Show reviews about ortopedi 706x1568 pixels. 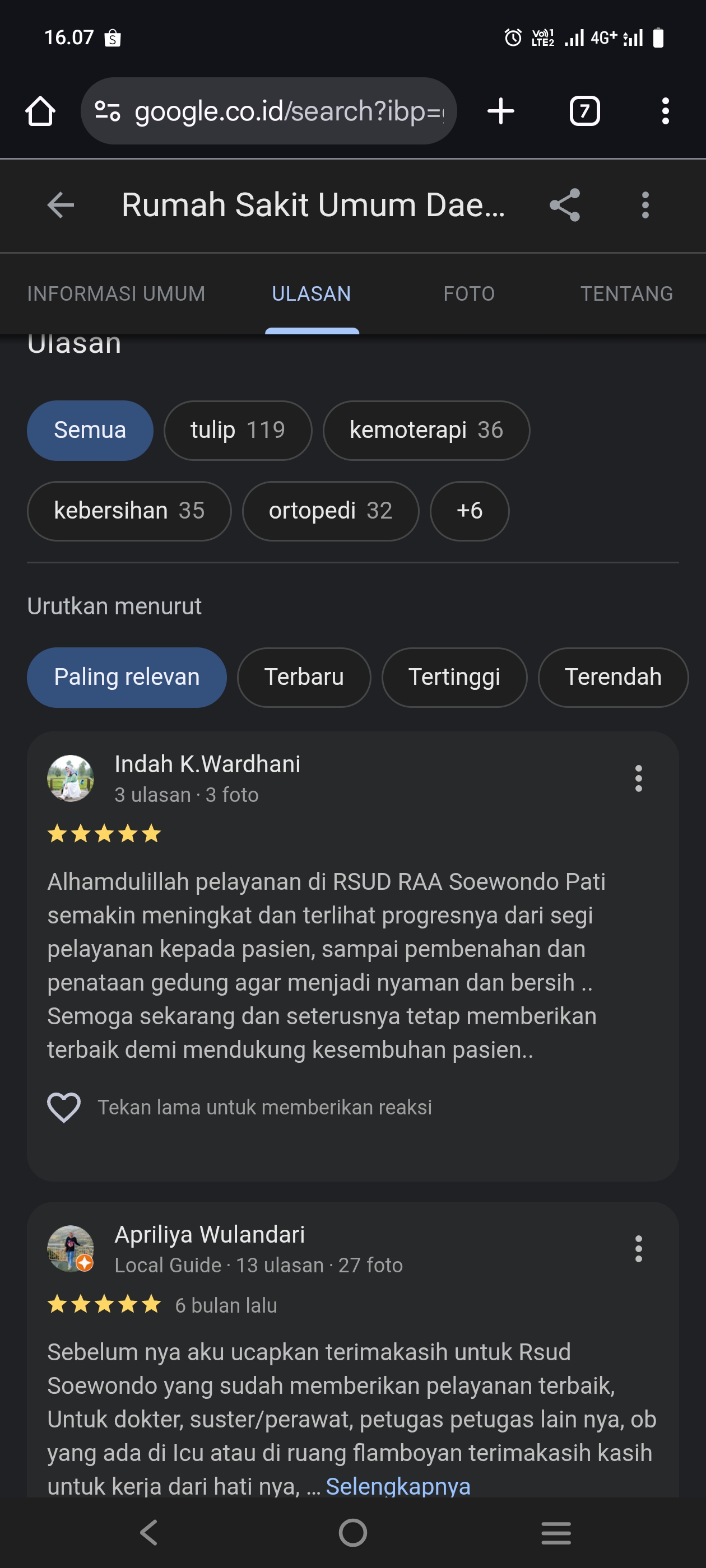[330, 511]
